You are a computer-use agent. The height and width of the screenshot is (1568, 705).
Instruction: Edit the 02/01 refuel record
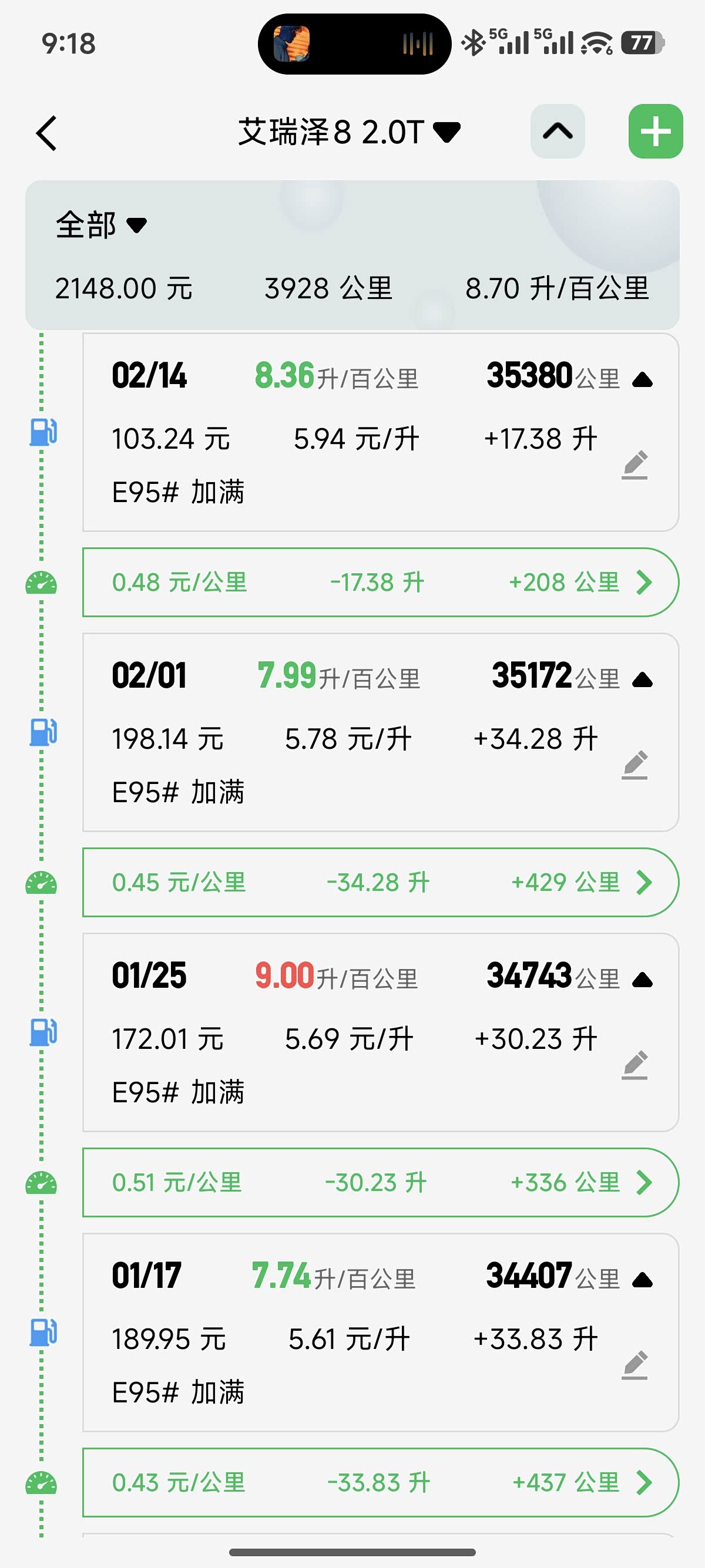click(634, 765)
